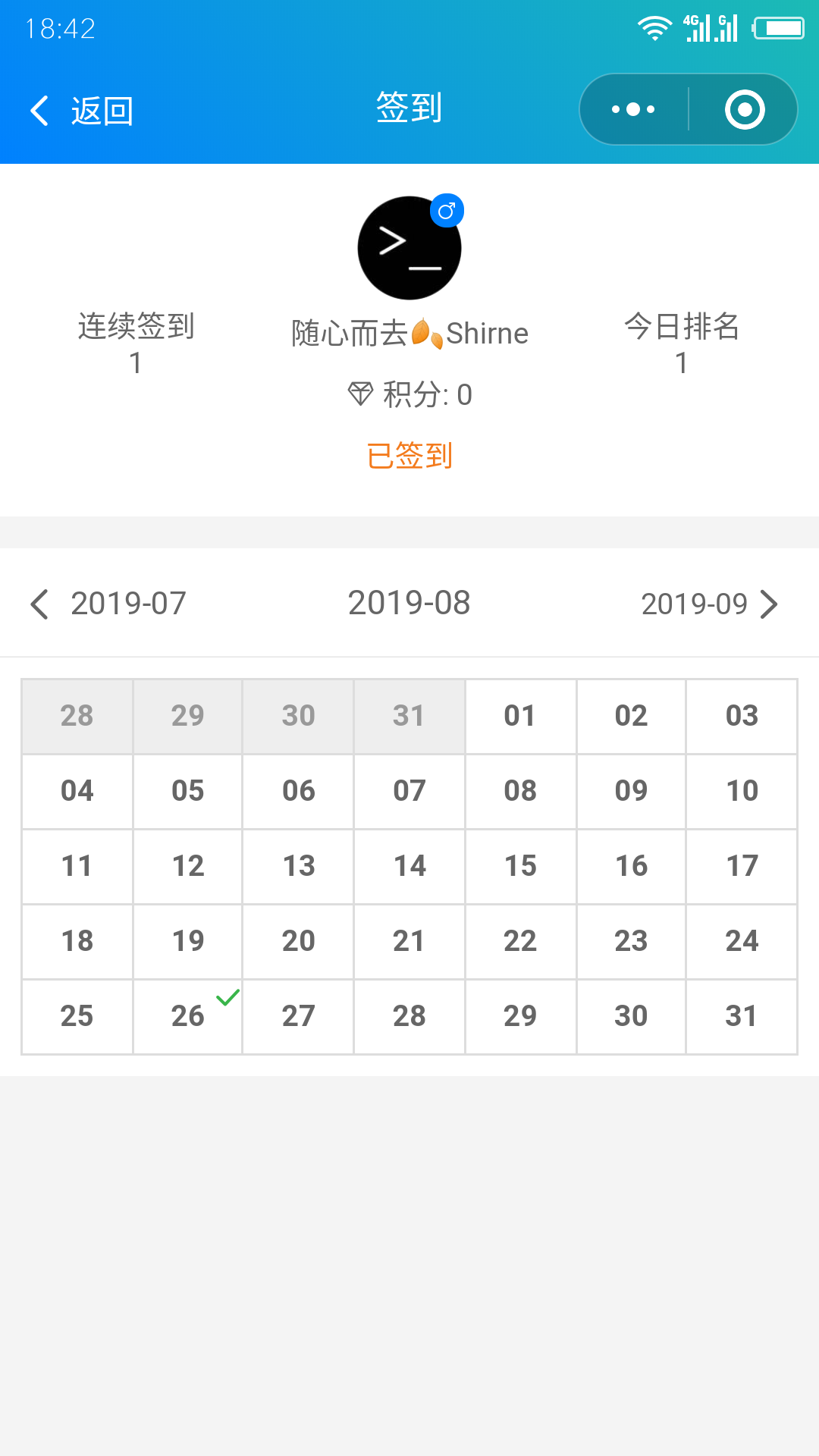This screenshot has height=1456, width=819.
Task: Select the checked-in date 26
Action: coord(188,1016)
